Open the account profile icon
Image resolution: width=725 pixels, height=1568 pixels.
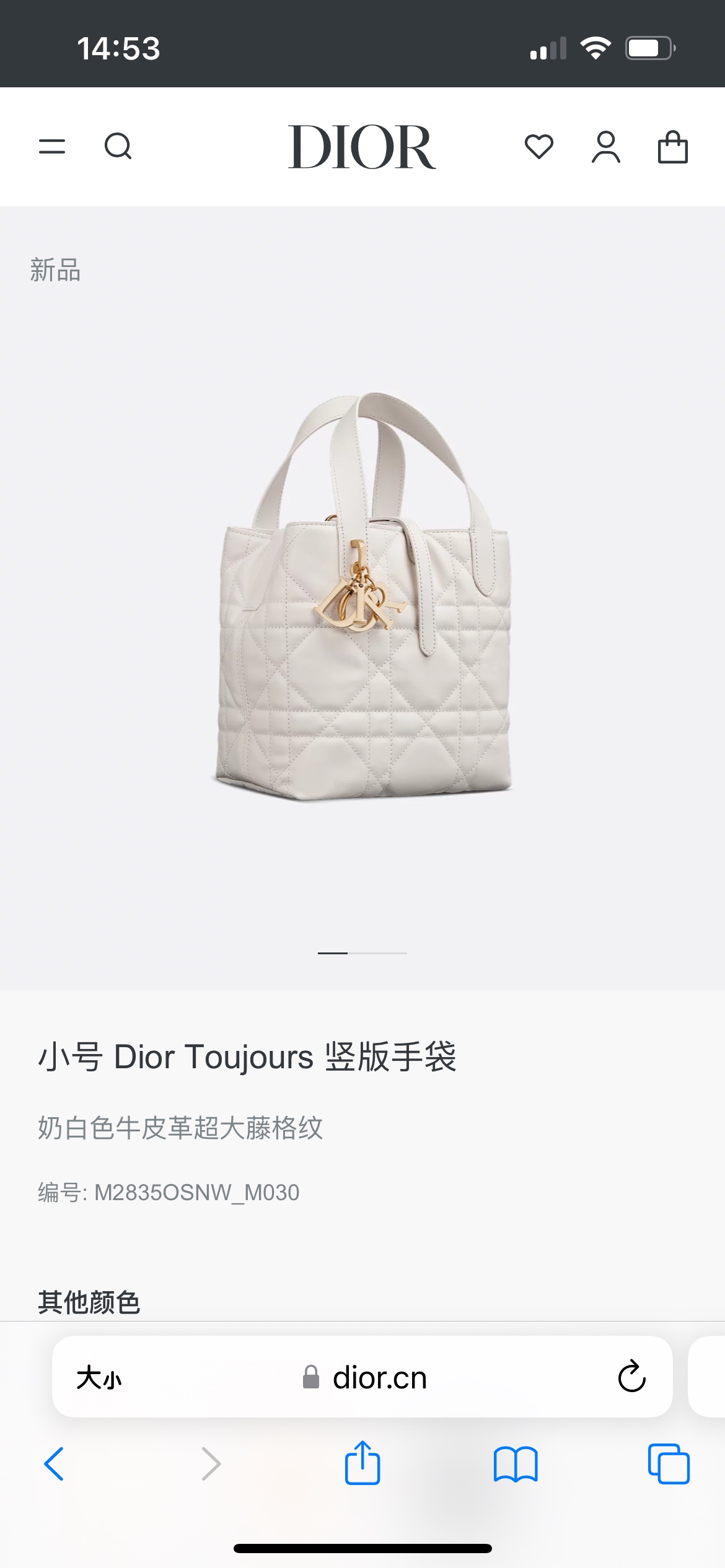click(x=605, y=147)
